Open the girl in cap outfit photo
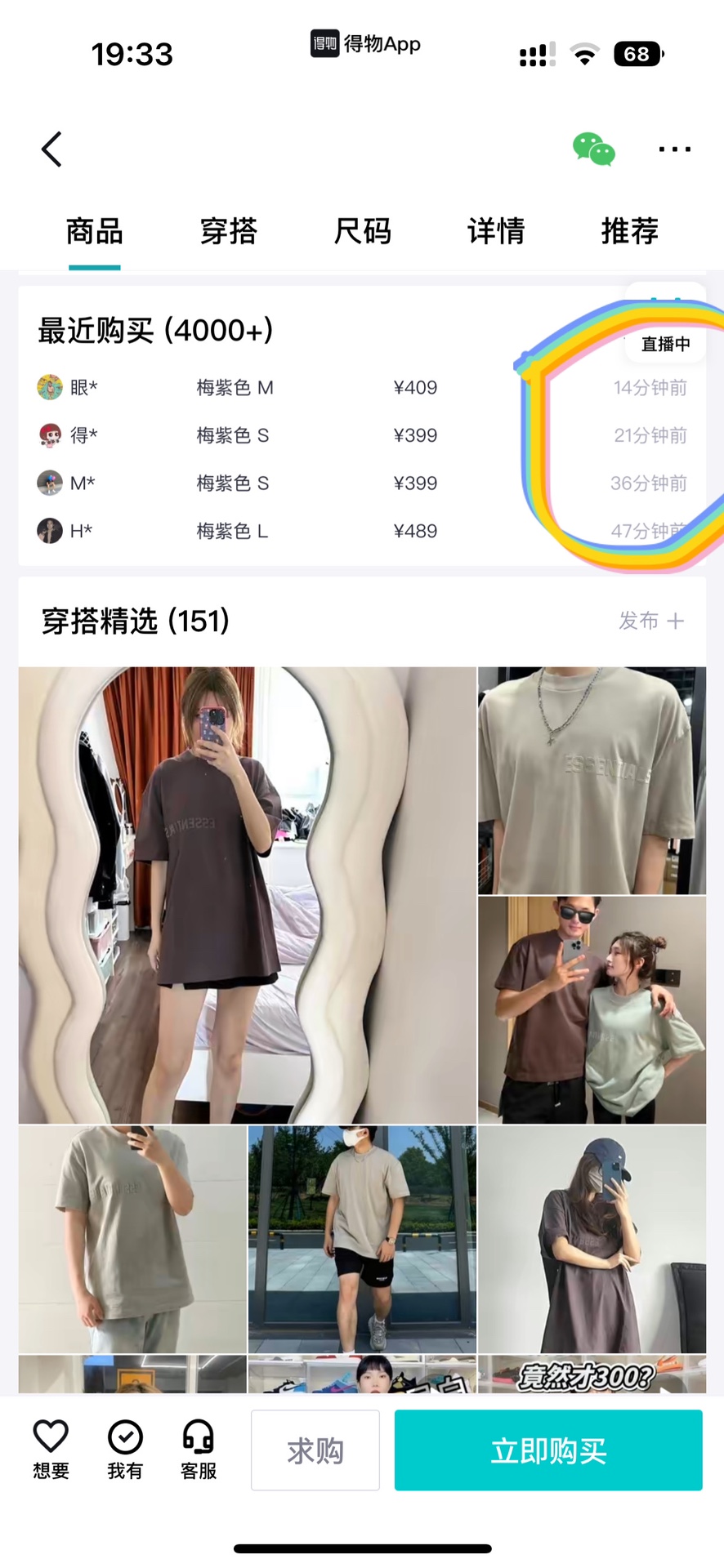The height and width of the screenshot is (1568, 724). (592, 1239)
